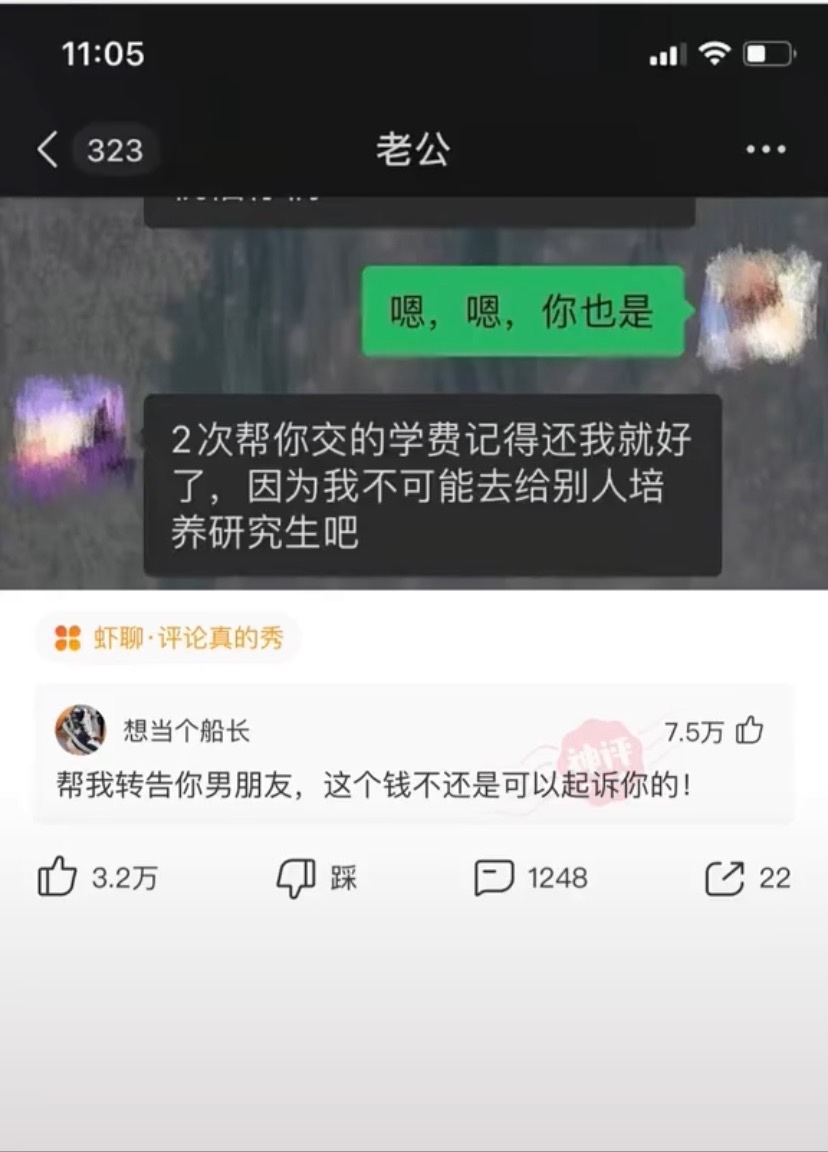Open 想当个船长's profile avatar

(80, 730)
